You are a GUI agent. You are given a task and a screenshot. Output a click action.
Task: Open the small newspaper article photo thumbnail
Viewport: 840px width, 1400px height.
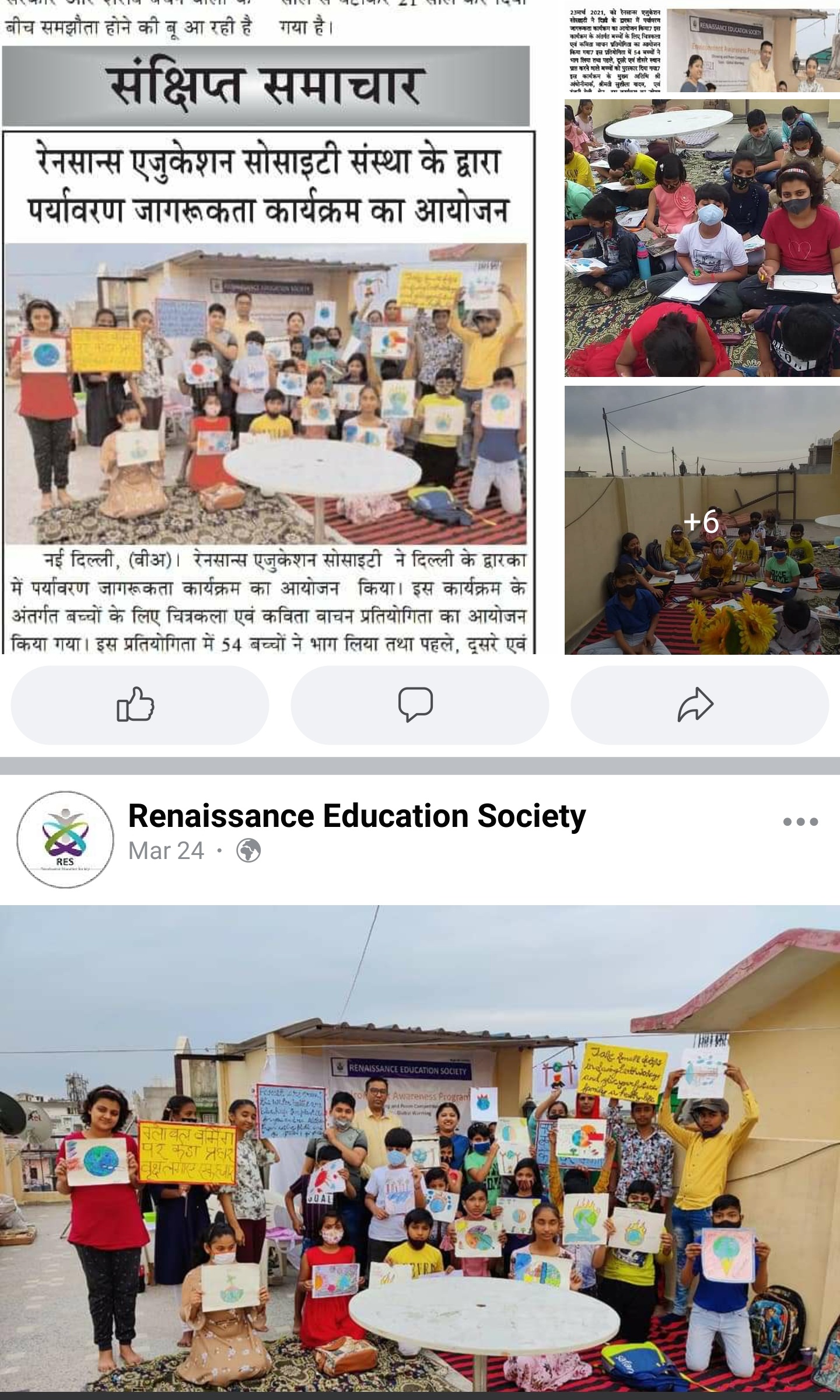coord(702,50)
